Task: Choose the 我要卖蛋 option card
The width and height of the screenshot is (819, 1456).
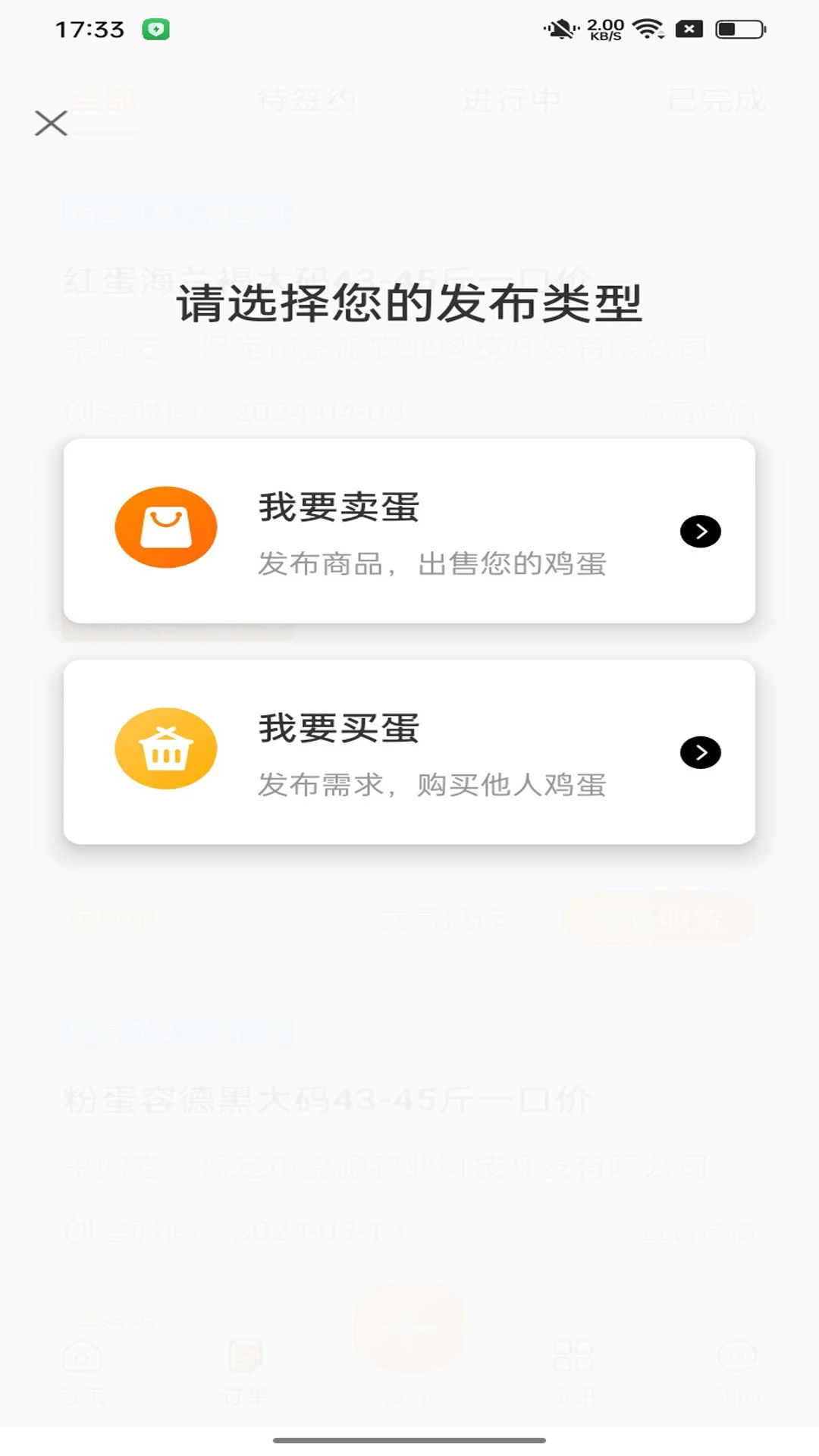Action: (x=409, y=531)
